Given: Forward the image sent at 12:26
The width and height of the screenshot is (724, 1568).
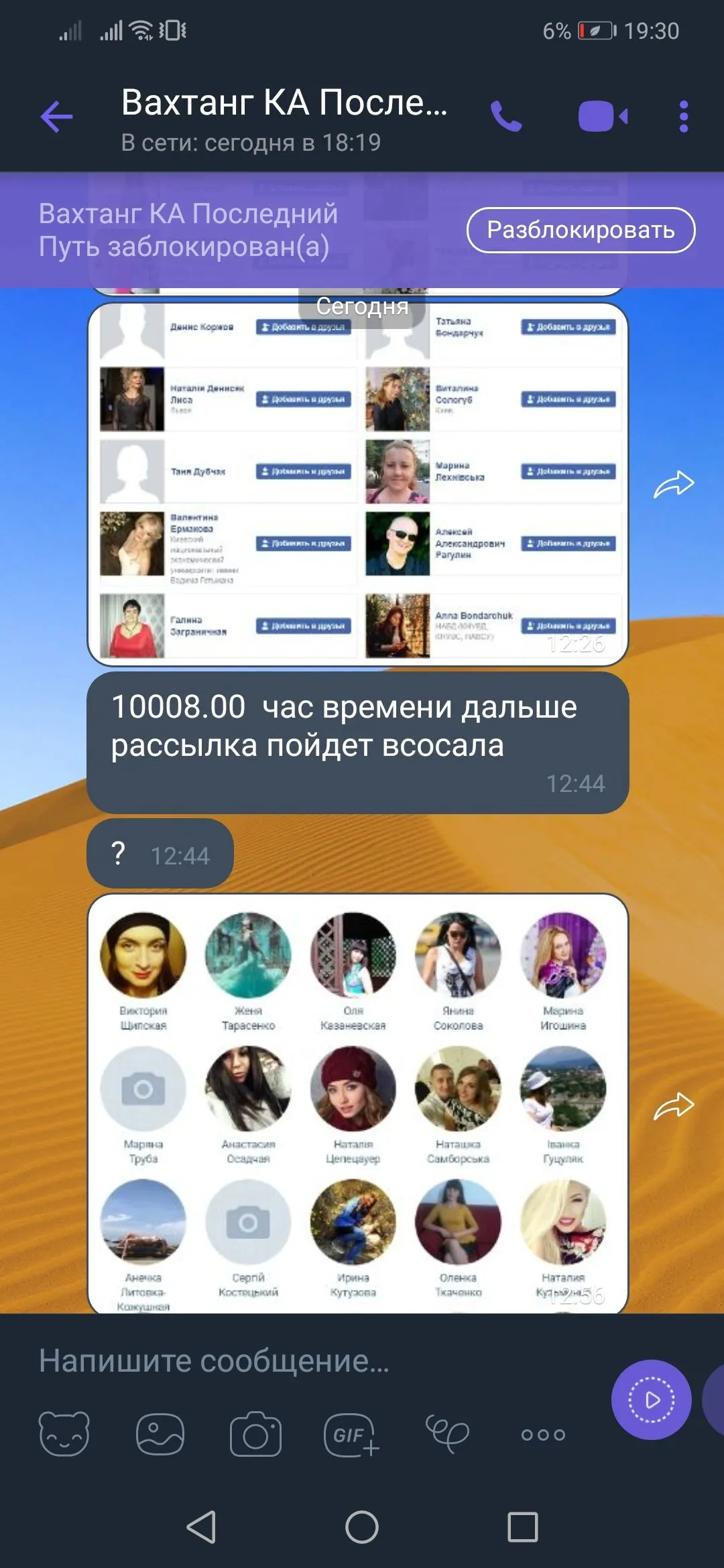Looking at the screenshot, I should click(x=674, y=484).
